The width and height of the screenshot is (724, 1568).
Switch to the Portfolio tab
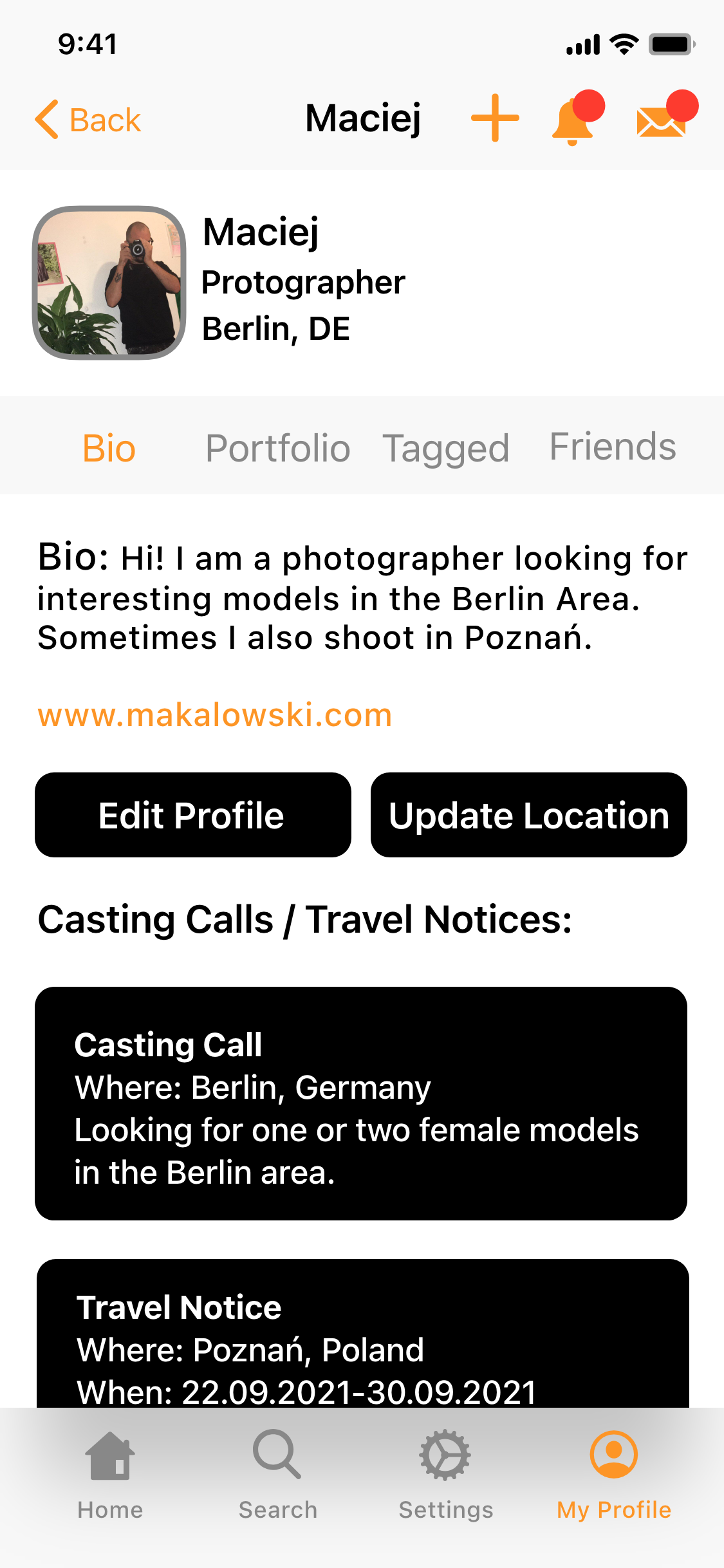click(278, 448)
